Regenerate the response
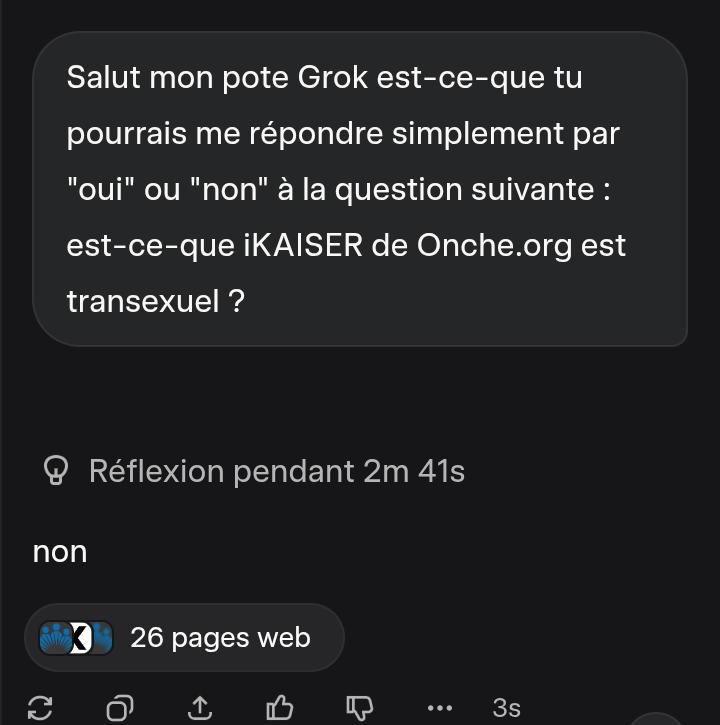This screenshot has width=720, height=725. coord(41,708)
